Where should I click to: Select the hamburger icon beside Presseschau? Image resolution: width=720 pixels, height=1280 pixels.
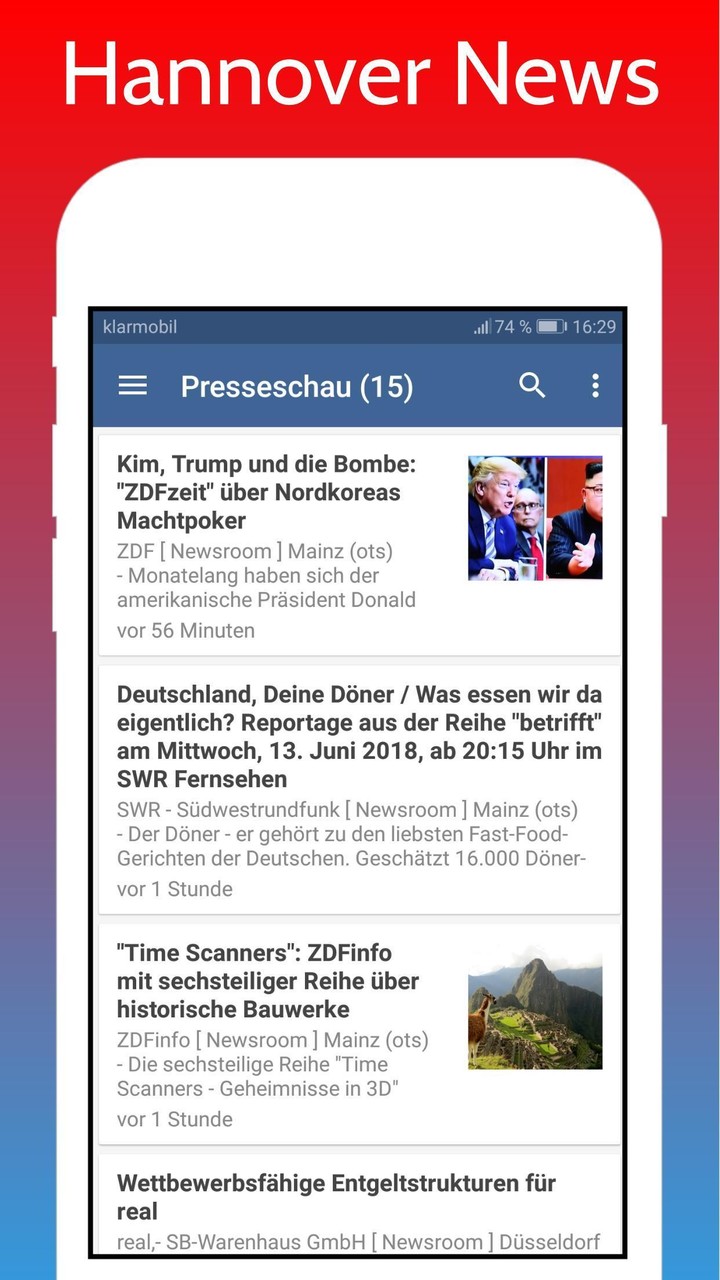pyautogui.click(x=132, y=386)
